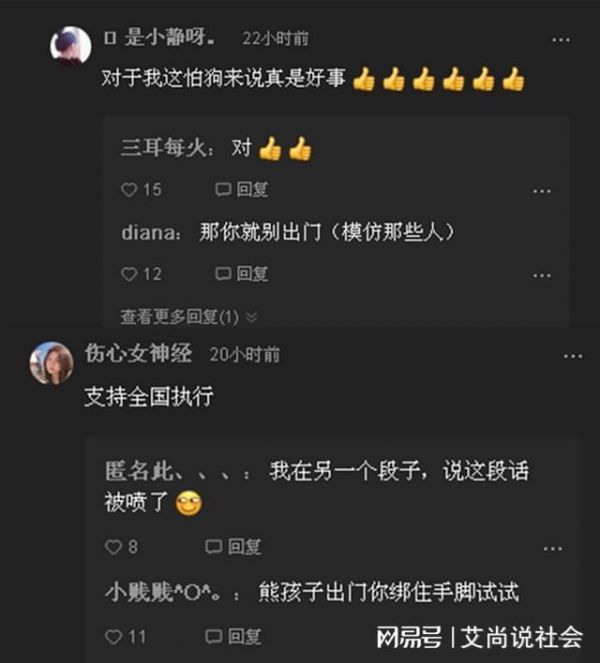
Task: Open the options menu on 是小静呀's comment
Action: (572, 39)
